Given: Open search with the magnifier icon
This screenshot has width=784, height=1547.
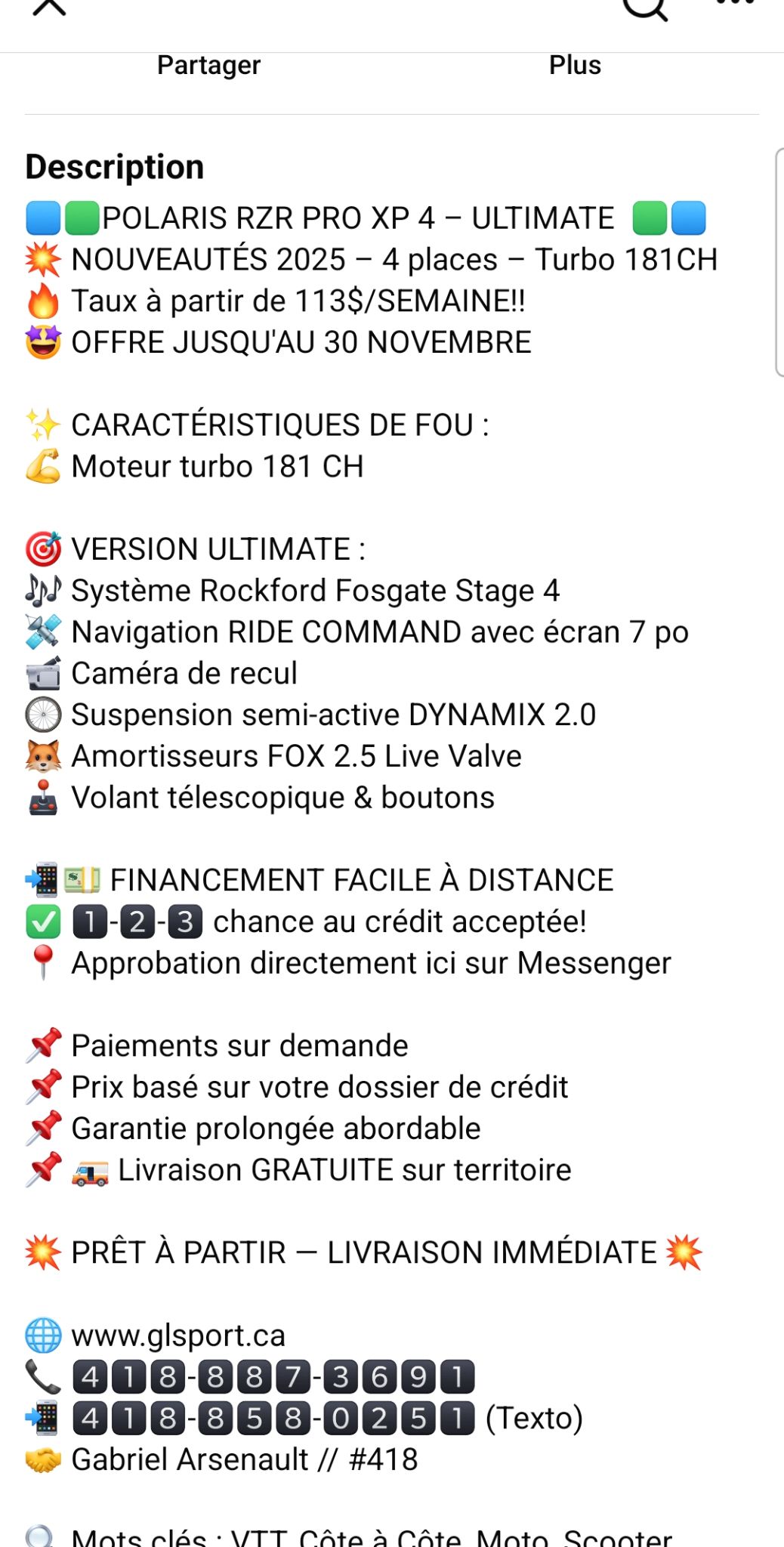Looking at the screenshot, I should [644, 8].
